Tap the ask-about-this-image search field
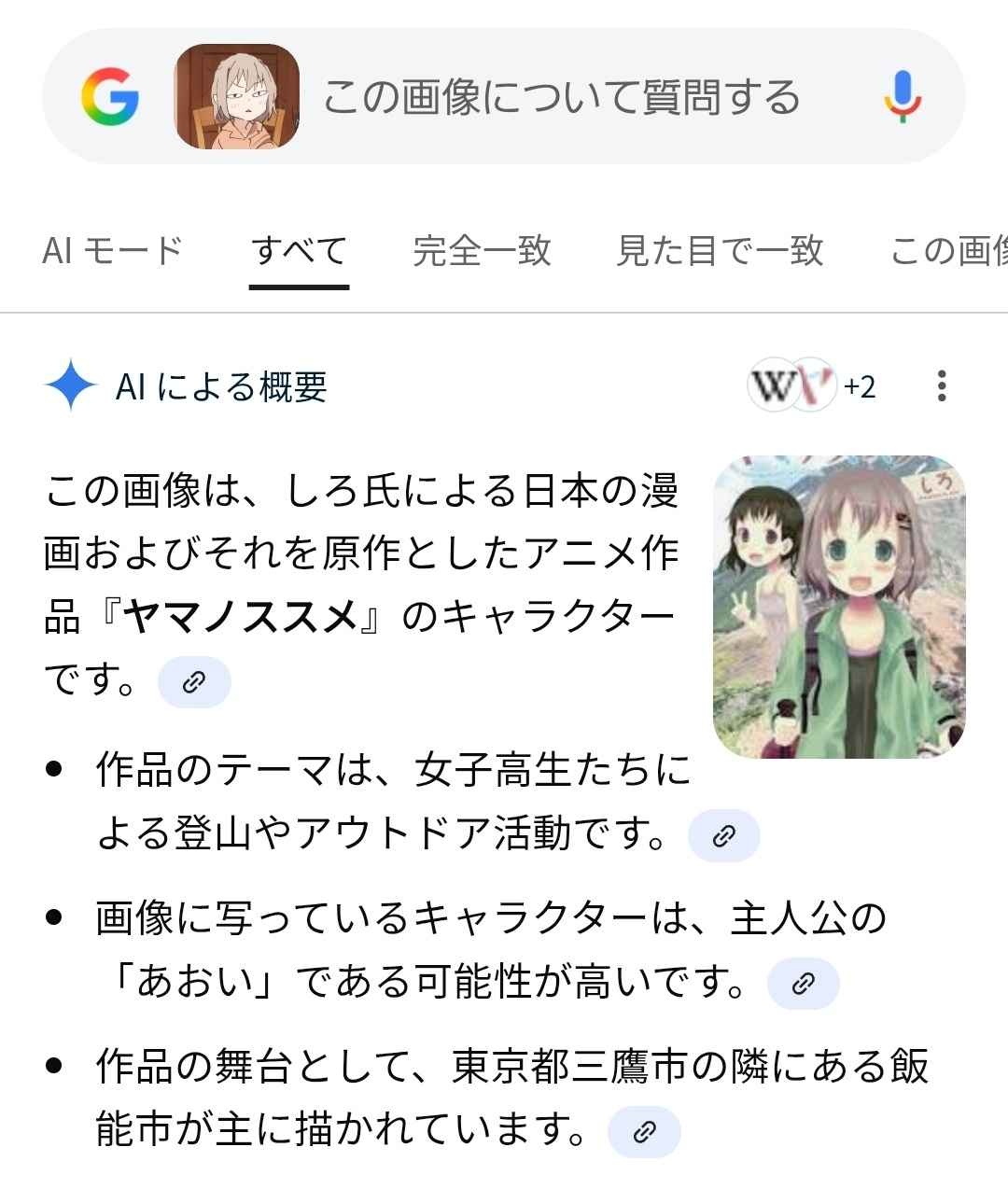Viewport: 1008px width, 1189px height. (x=560, y=96)
